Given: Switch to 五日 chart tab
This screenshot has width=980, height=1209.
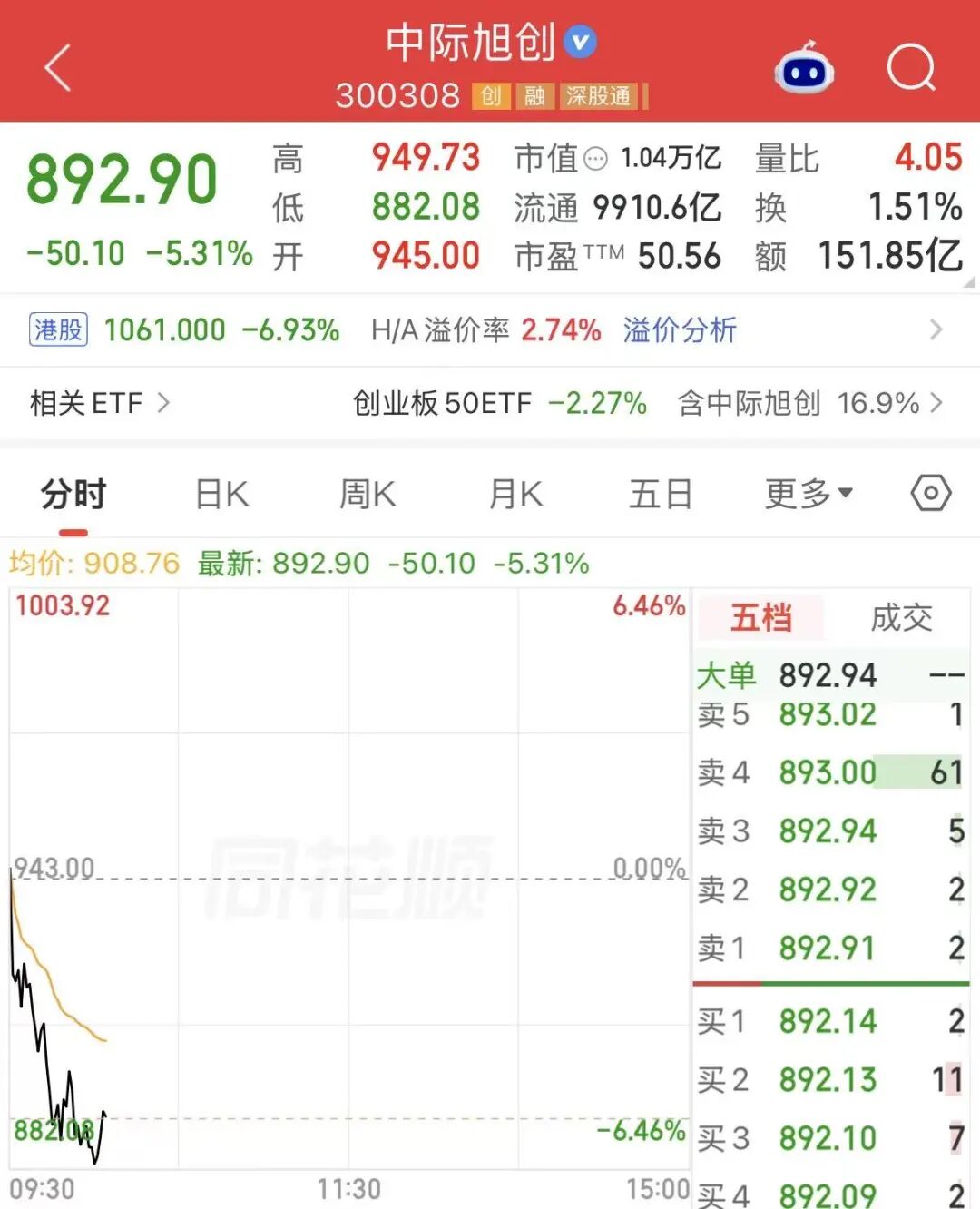Looking at the screenshot, I should click(x=661, y=495).
